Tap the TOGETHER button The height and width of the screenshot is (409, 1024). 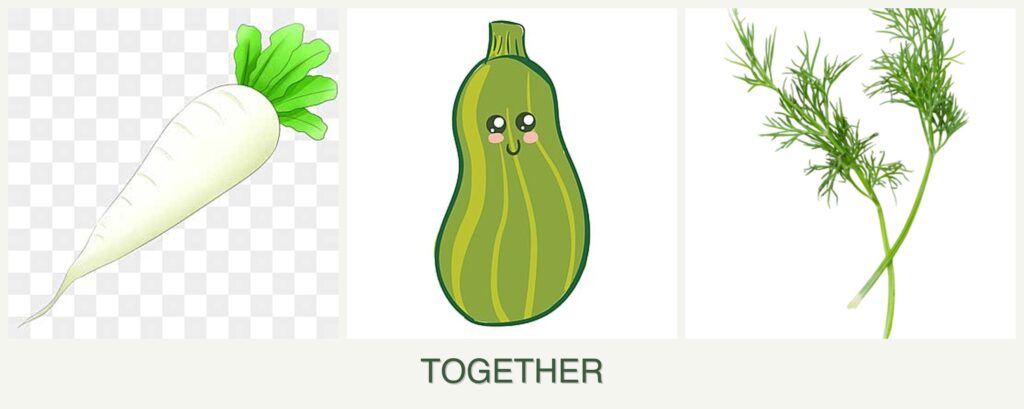pyautogui.click(x=511, y=371)
